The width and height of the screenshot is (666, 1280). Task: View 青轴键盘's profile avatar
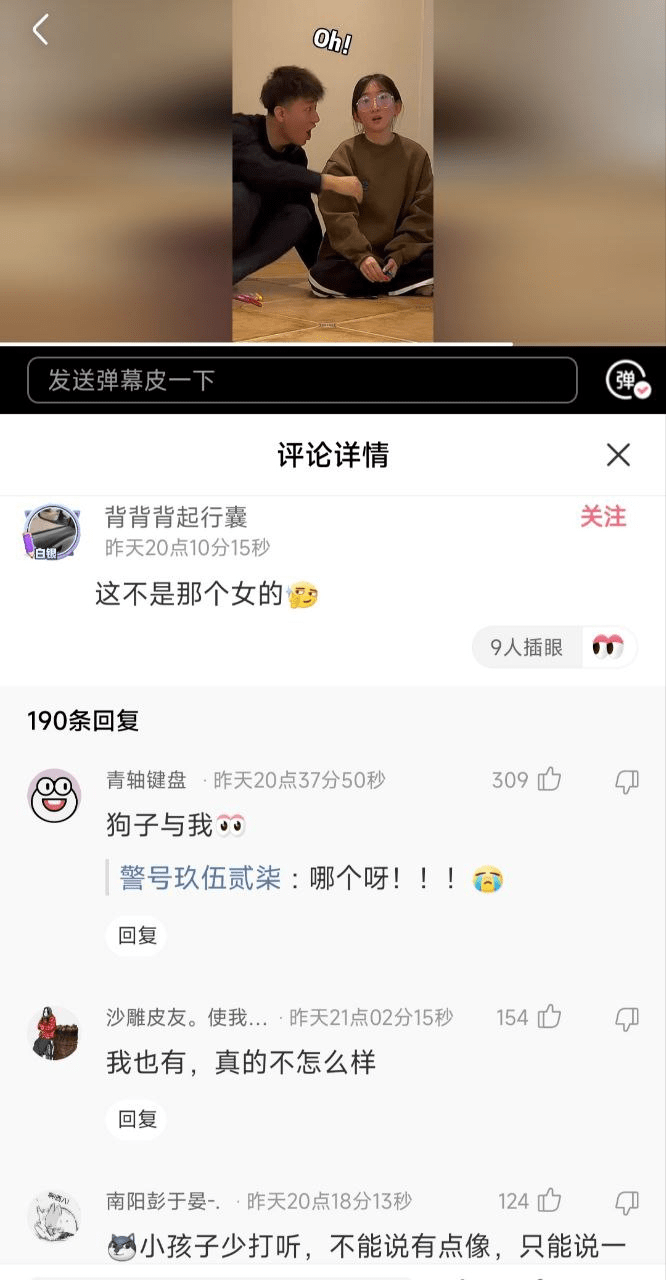[54, 796]
